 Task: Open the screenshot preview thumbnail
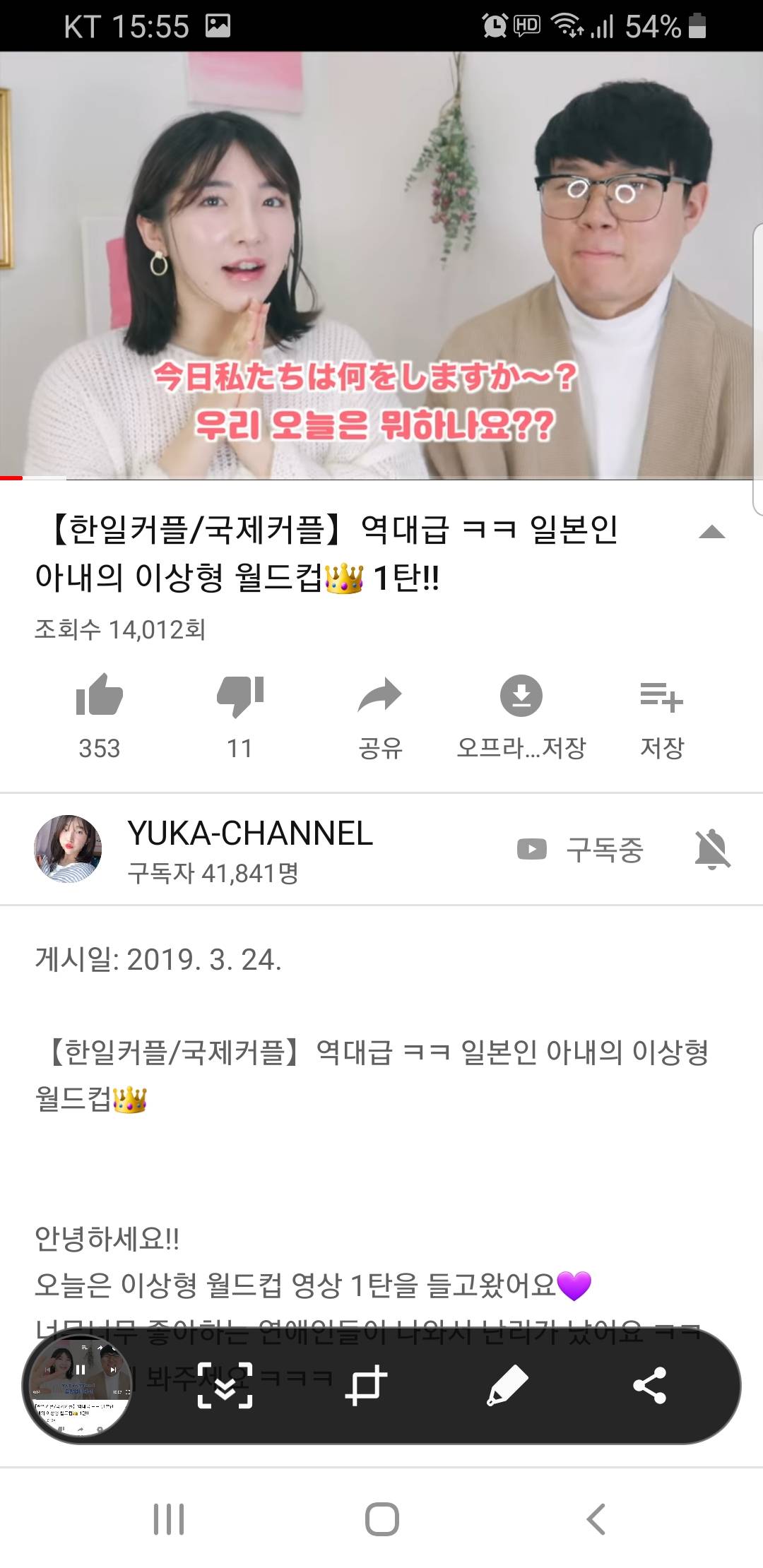(x=80, y=1386)
